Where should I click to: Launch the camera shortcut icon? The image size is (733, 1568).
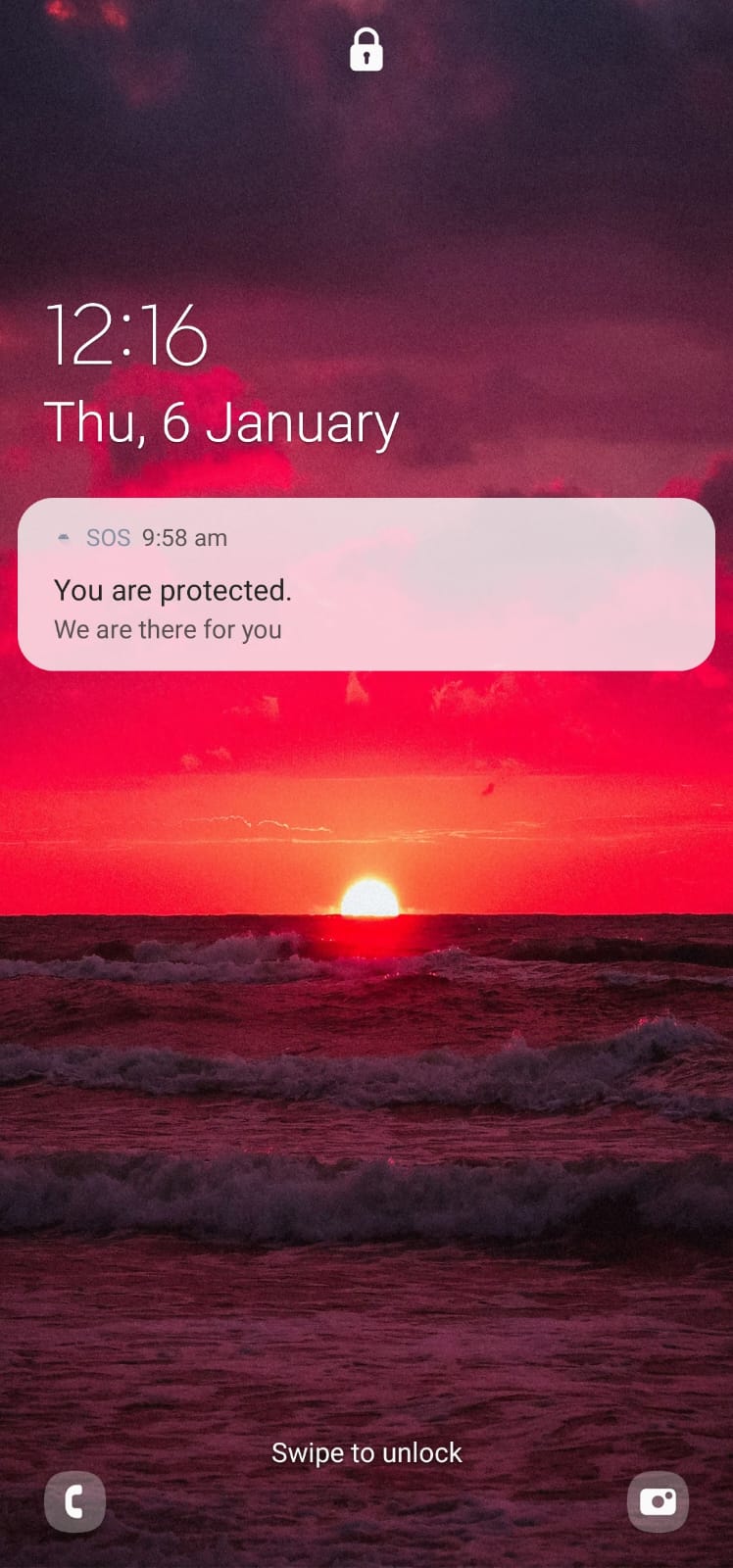658,1501
